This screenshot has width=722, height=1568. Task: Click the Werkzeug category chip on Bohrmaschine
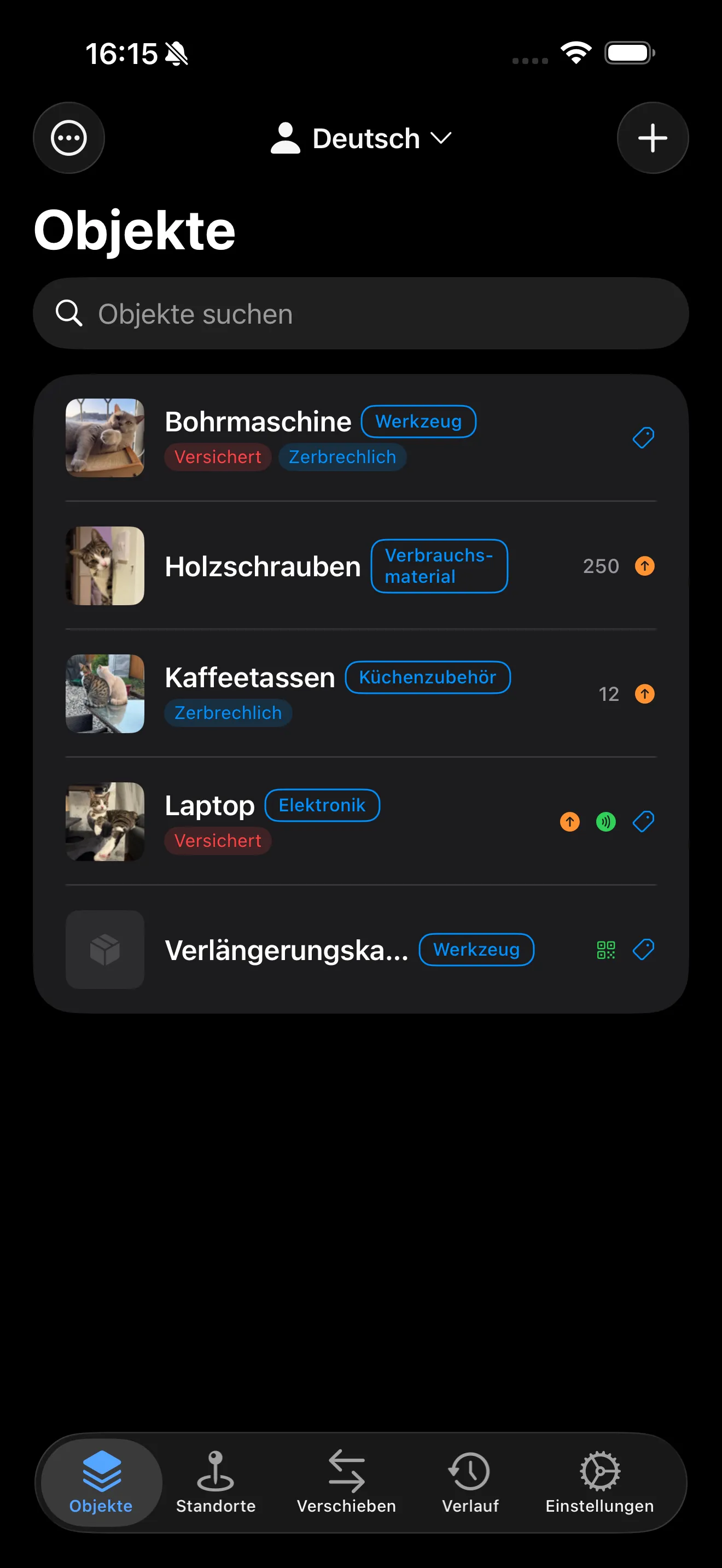(x=418, y=420)
